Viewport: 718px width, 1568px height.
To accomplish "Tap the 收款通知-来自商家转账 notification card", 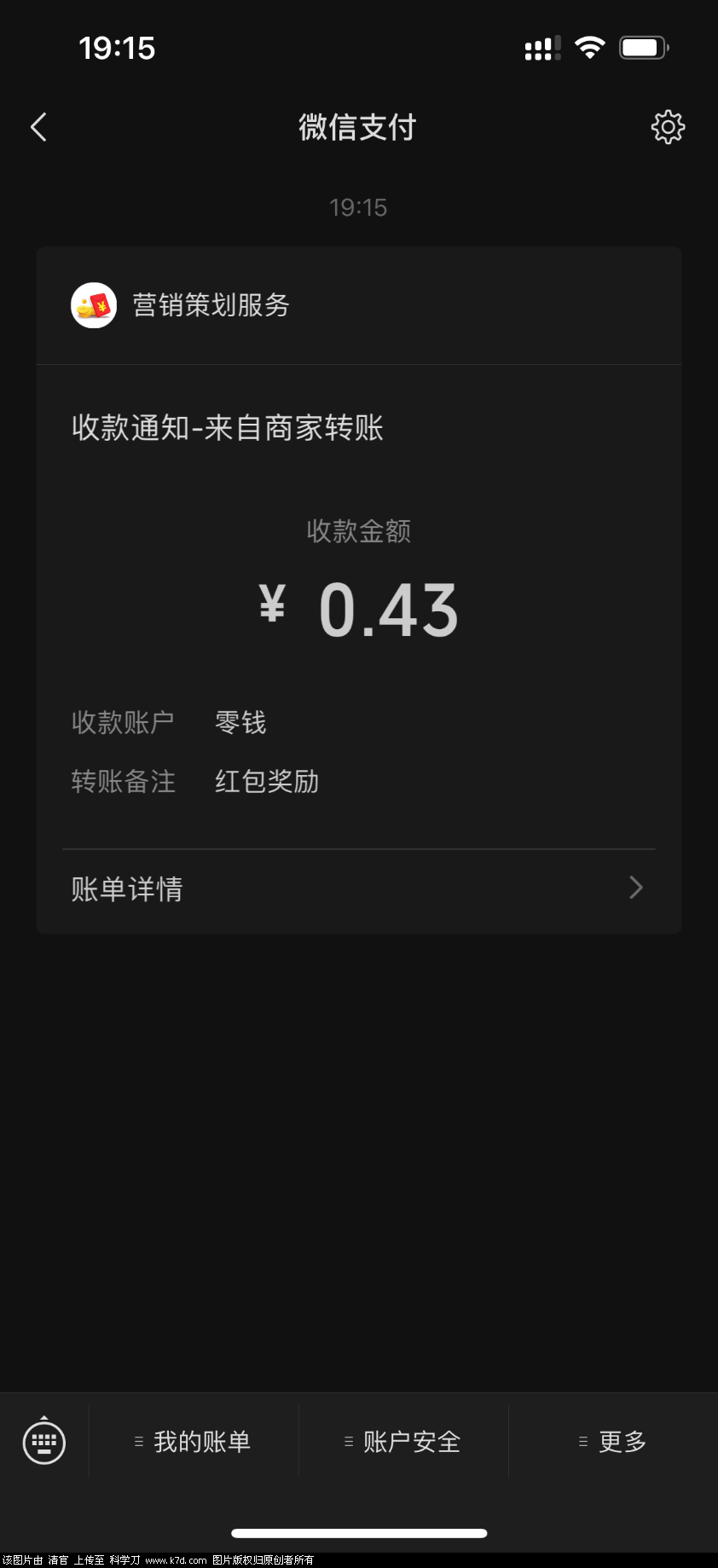I will (x=228, y=427).
